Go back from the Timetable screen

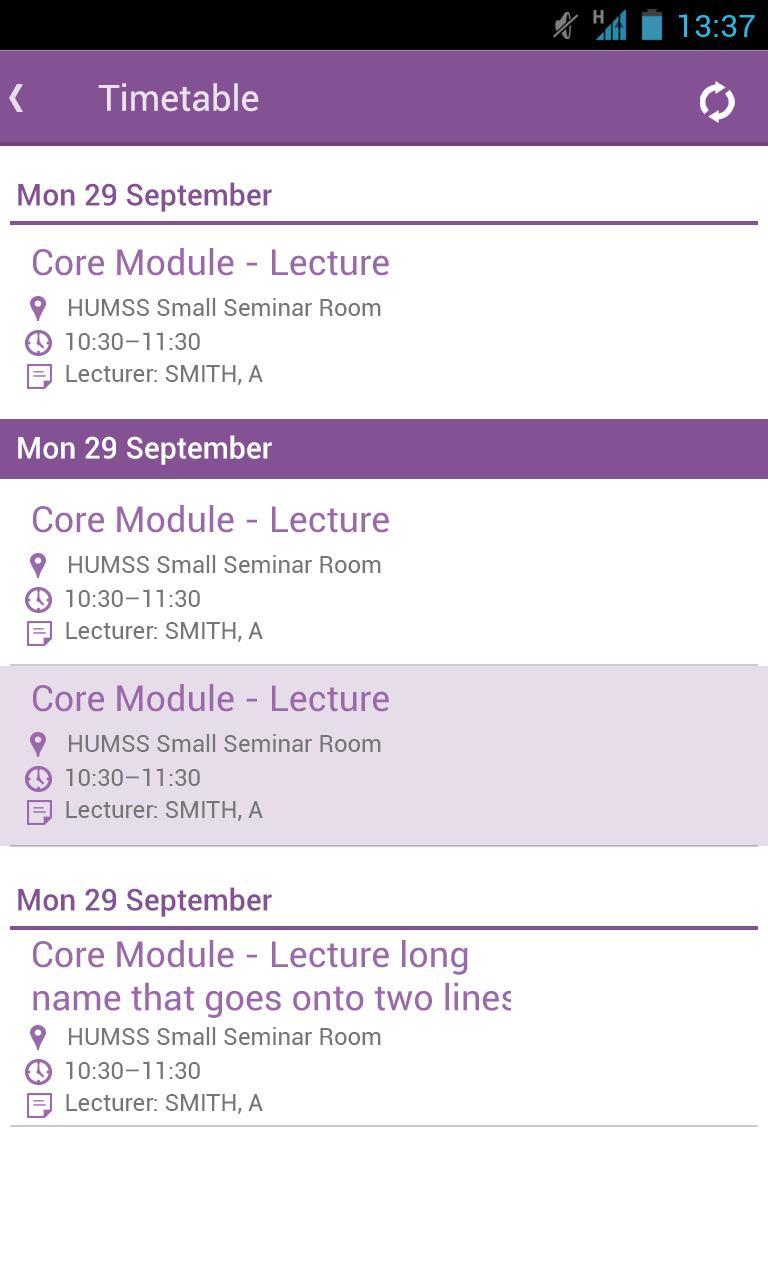coord(18,98)
